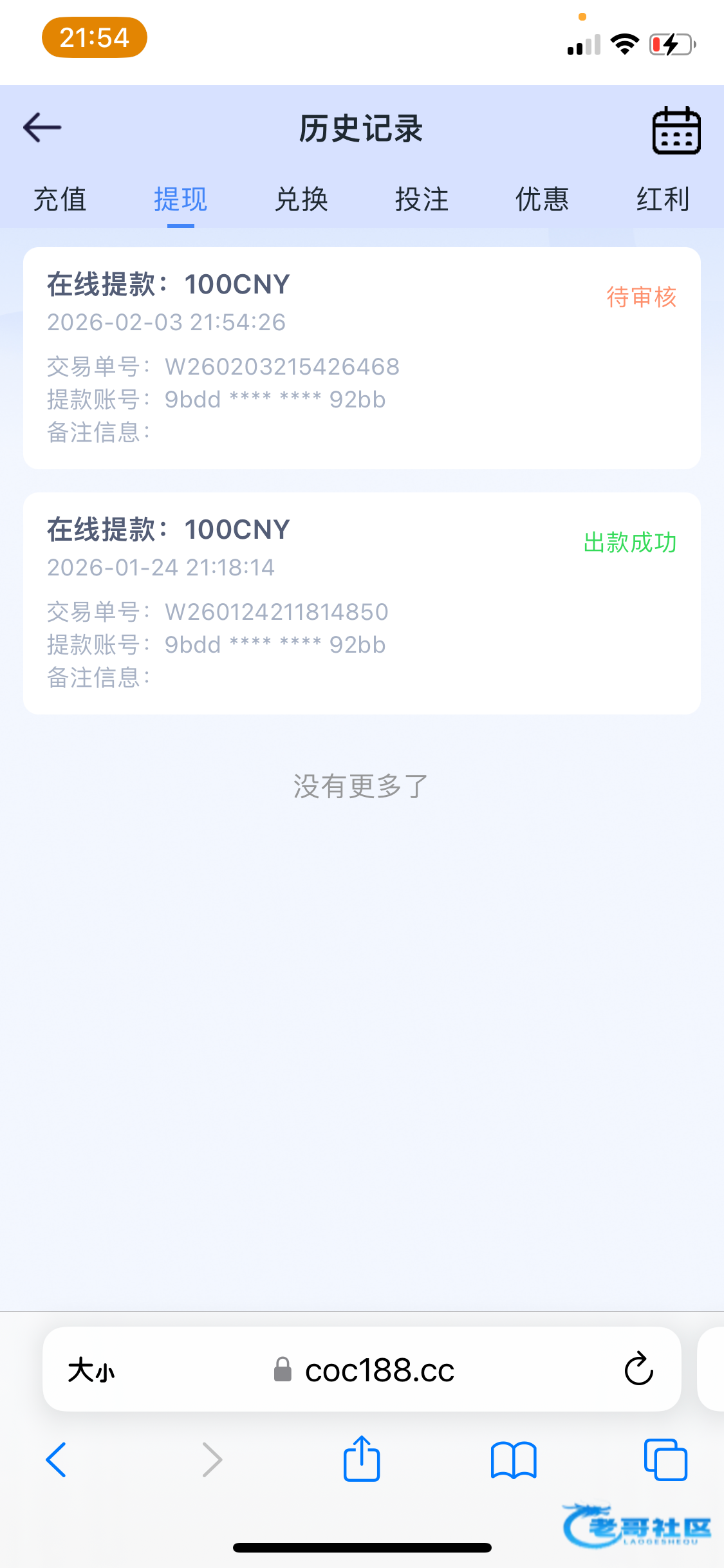Image resolution: width=724 pixels, height=1568 pixels.
Task: Select the 提现 tab
Action: 181,199
